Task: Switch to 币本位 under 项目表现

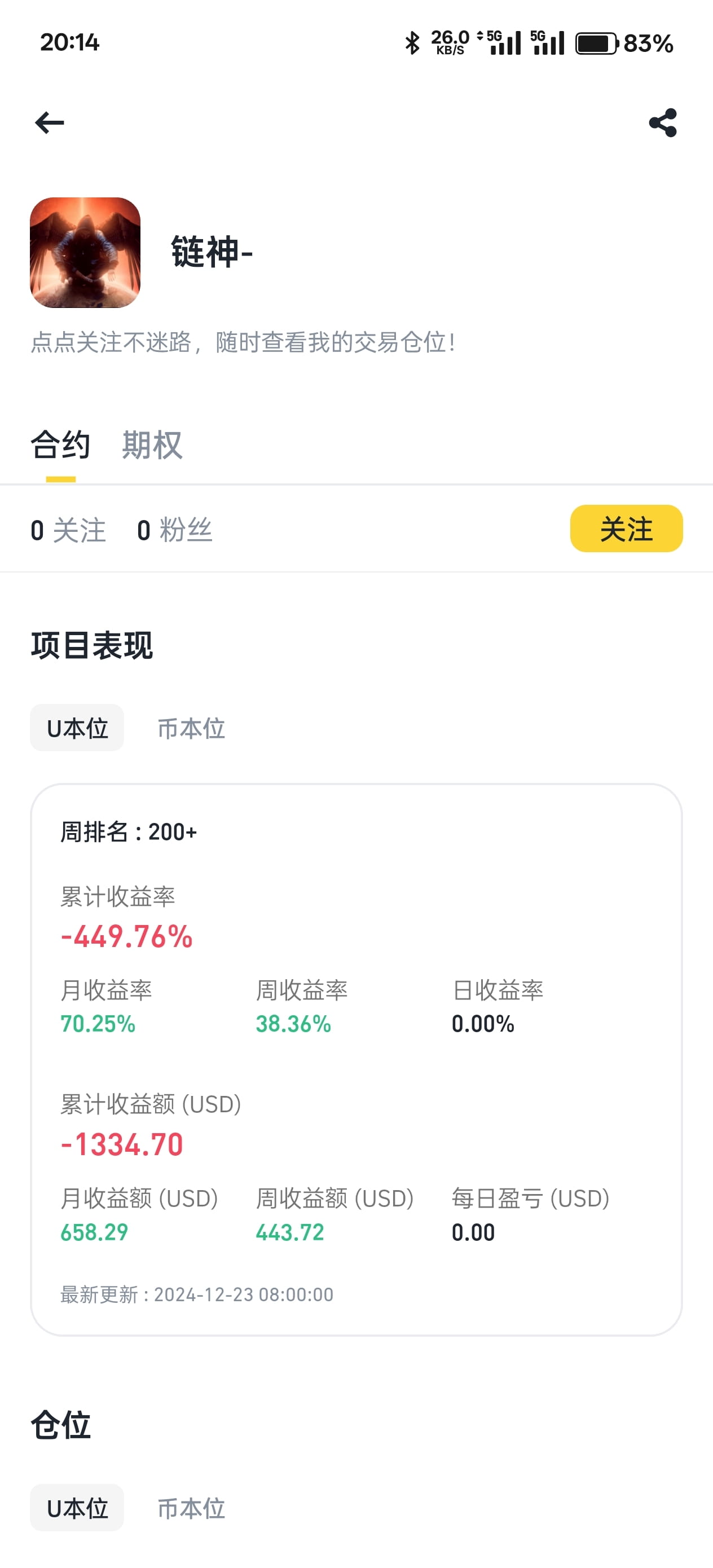Action: click(191, 728)
